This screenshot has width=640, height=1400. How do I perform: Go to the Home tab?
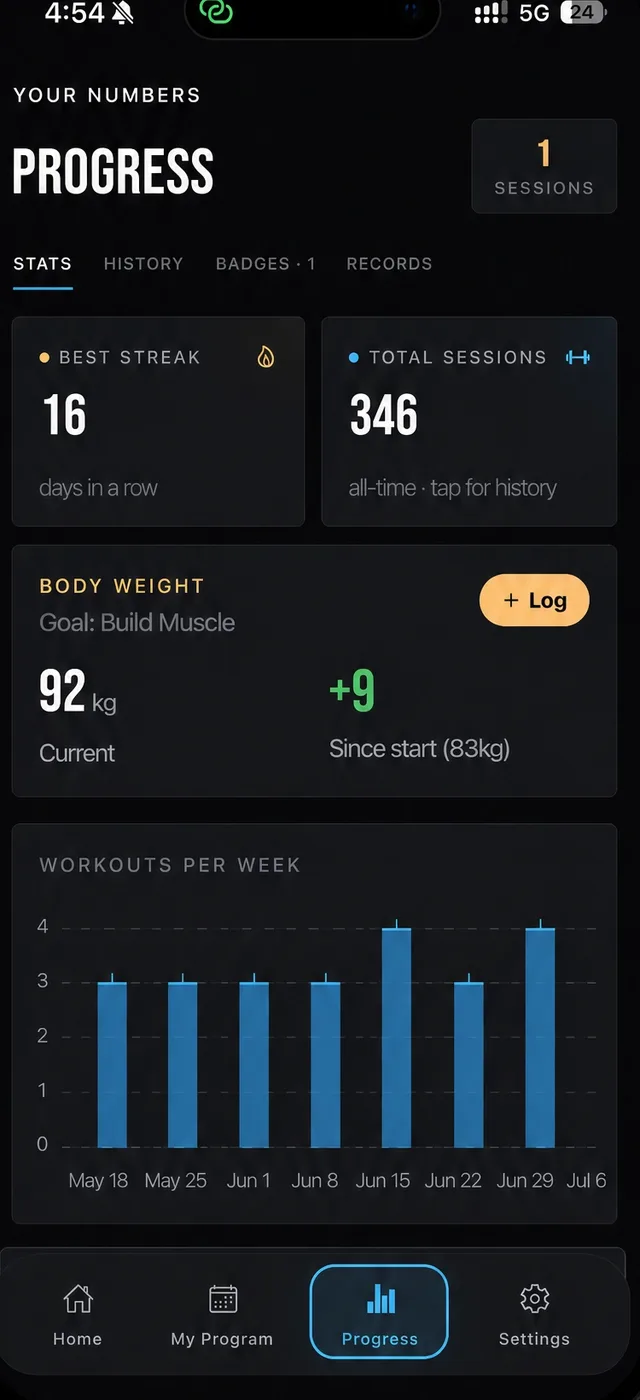(77, 1314)
